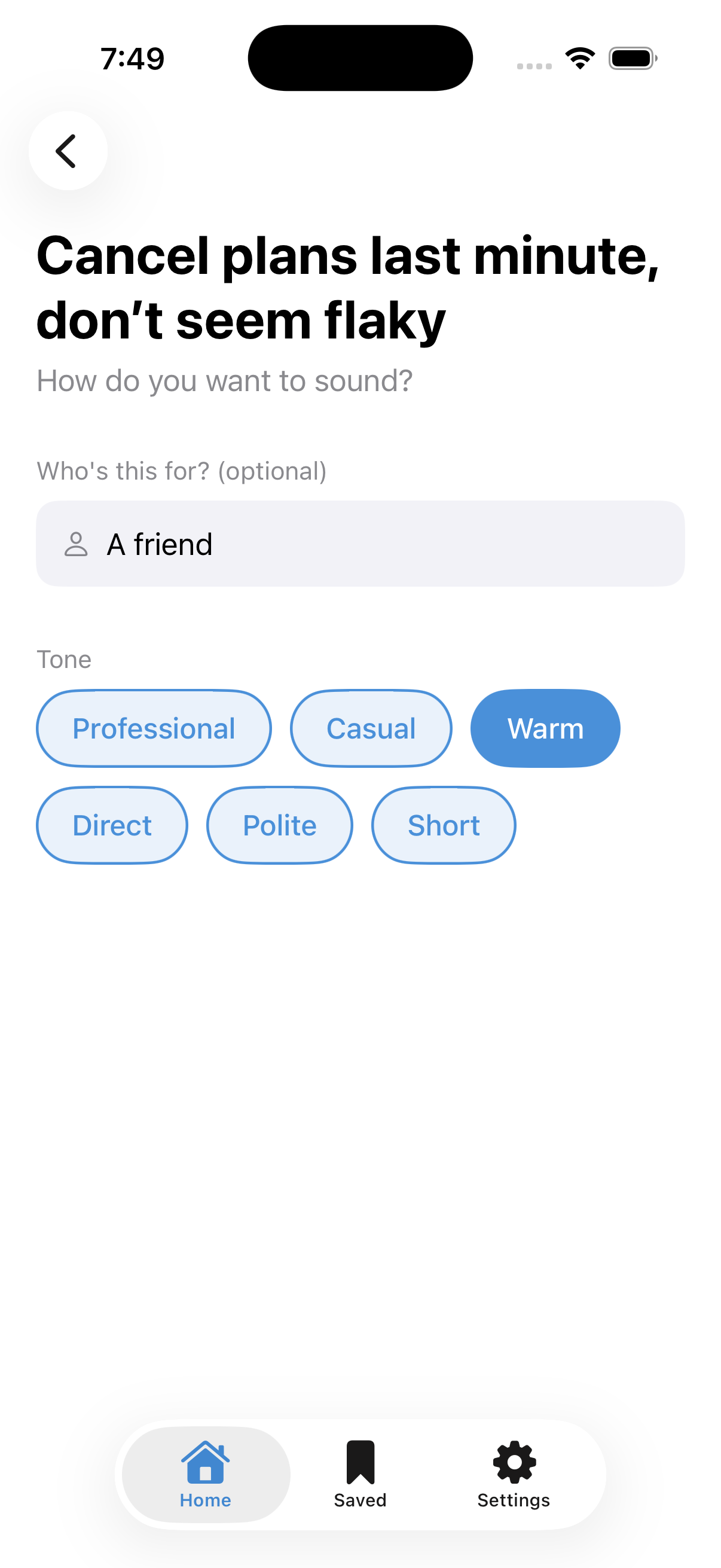The height and width of the screenshot is (1568, 721).
Task: Select the Polite tone chip
Action: tap(279, 825)
